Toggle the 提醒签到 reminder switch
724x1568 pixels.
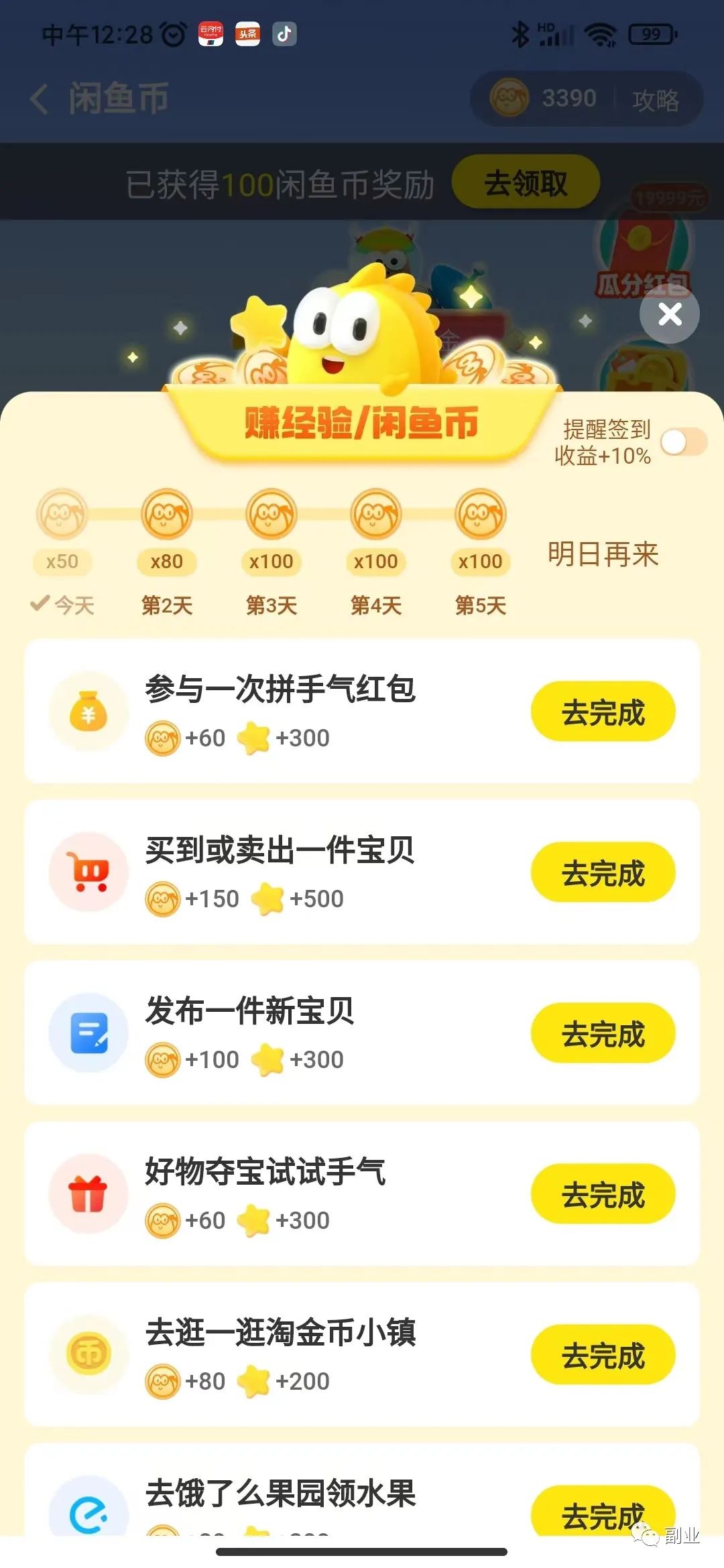pos(683,442)
